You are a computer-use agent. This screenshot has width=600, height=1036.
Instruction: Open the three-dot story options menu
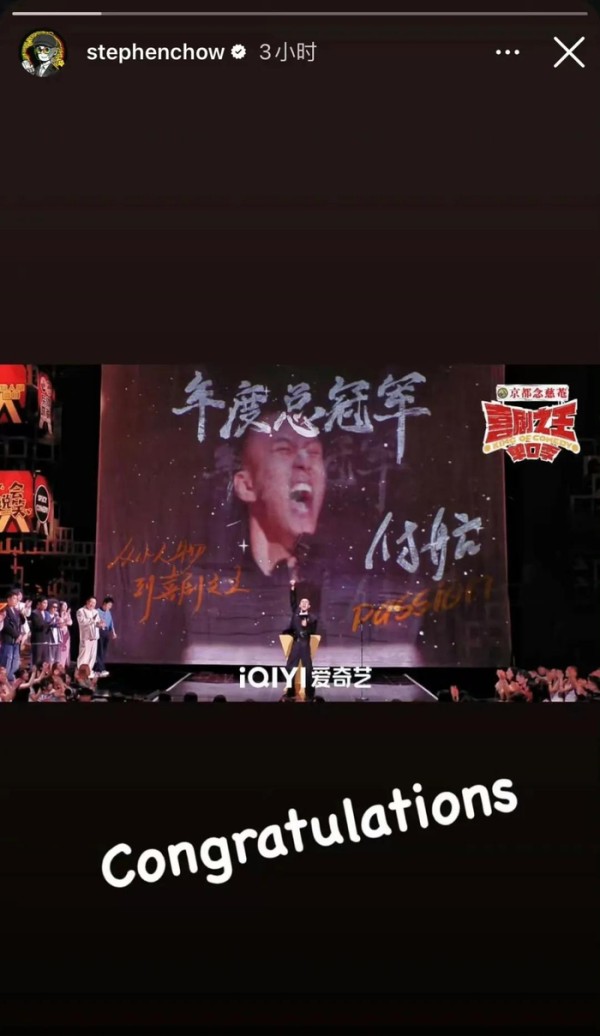(x=507, y=52)
